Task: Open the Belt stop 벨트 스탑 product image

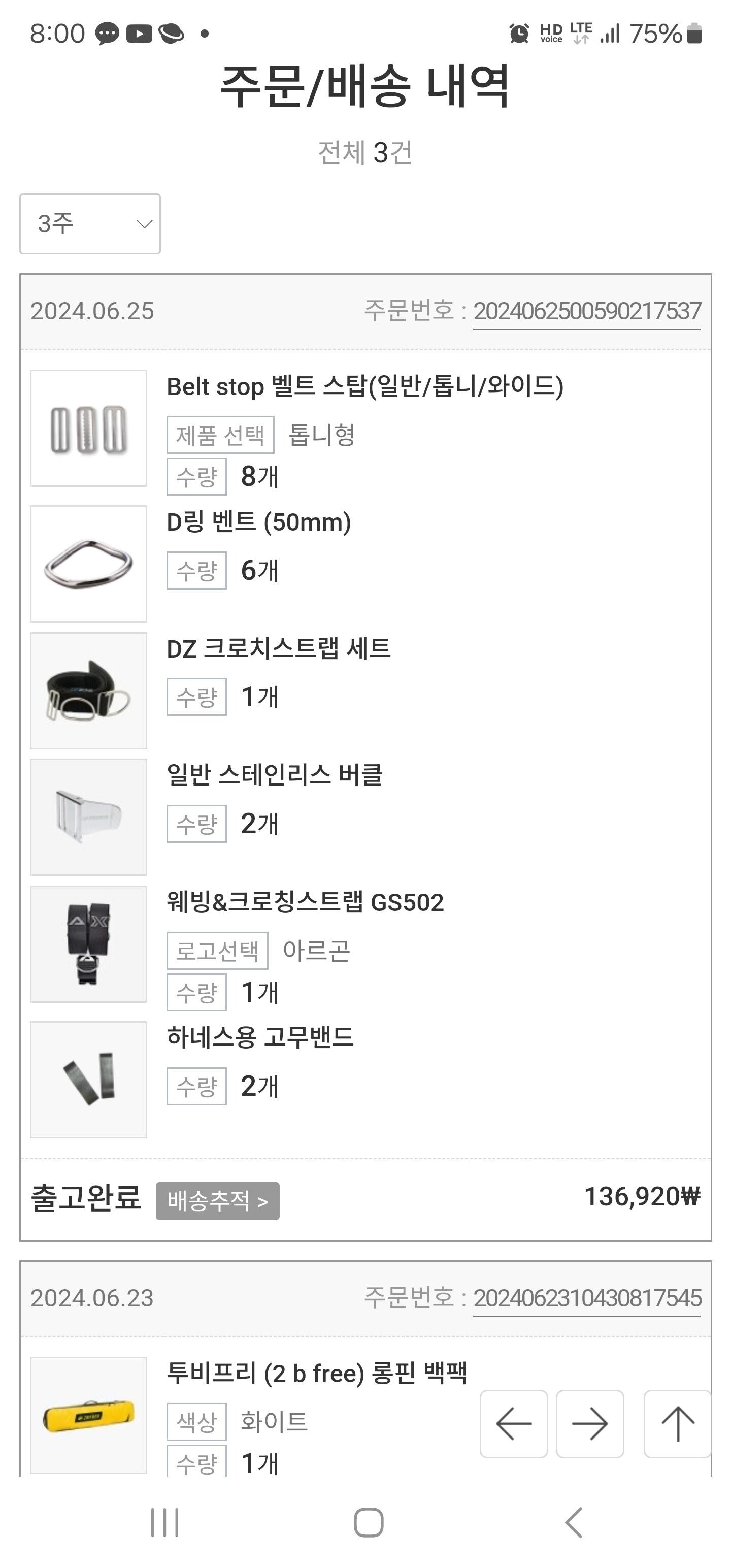Action: (x=89, y=429)
